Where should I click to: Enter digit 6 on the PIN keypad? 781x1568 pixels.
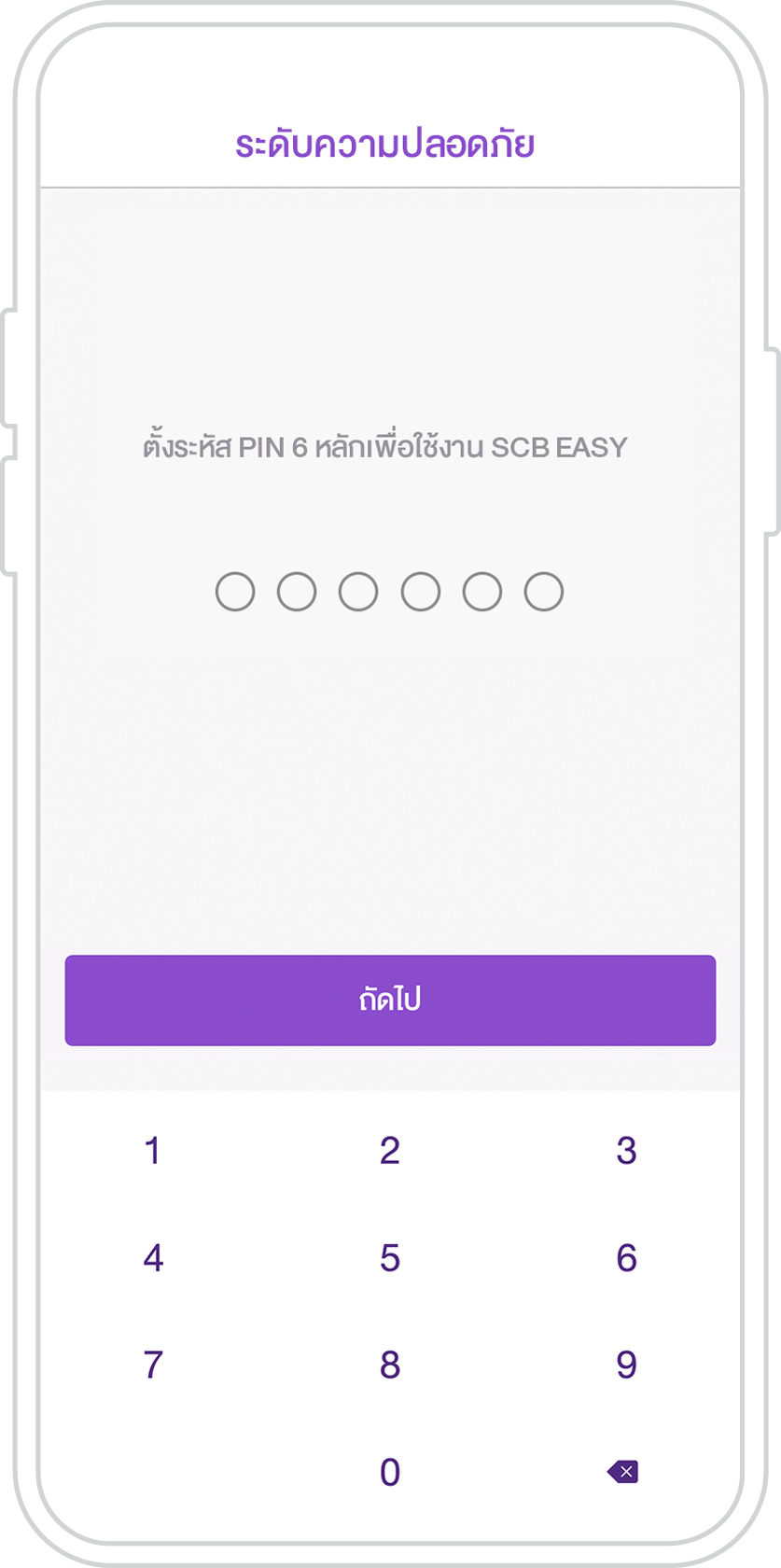coord(626,1258)
